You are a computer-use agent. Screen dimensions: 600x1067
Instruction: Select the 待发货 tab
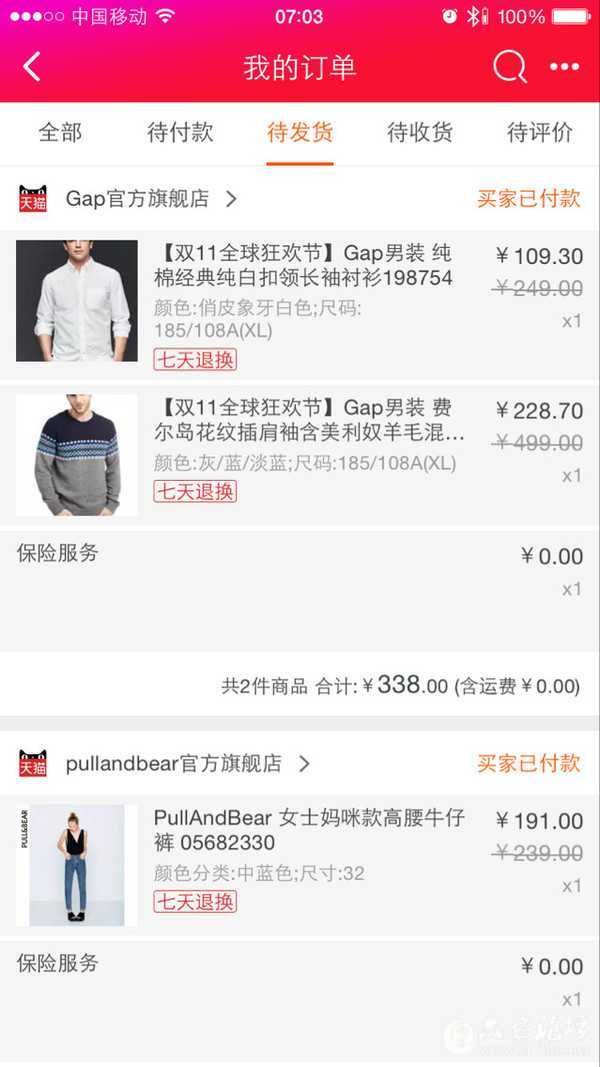coord(300,132)
